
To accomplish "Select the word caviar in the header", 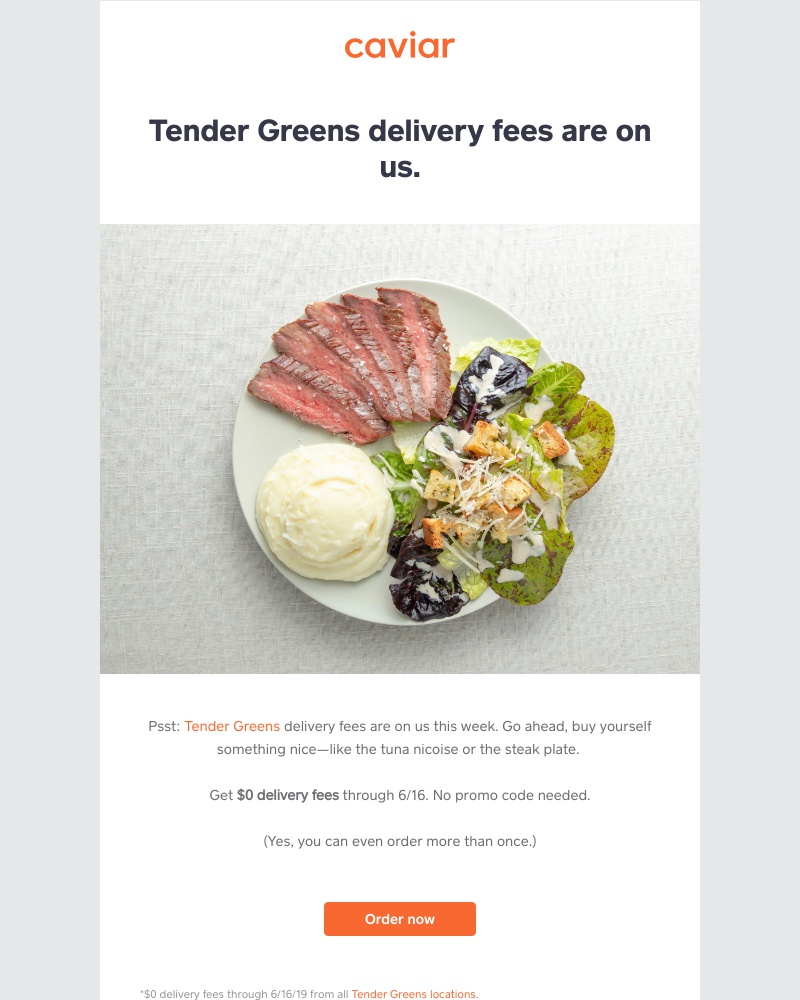I will click(399, 46).
